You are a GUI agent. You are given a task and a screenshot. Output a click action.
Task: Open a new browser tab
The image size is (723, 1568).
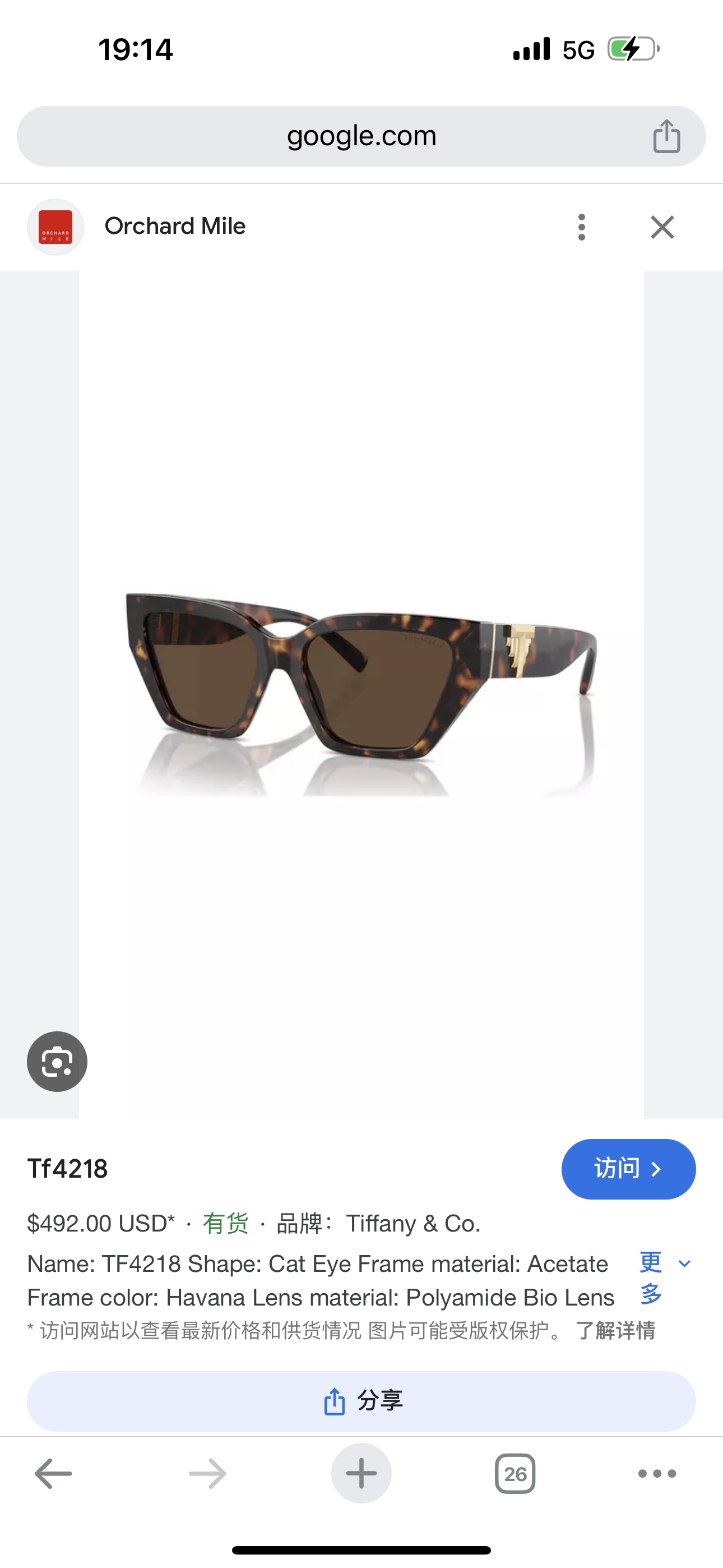[361, 1474]
